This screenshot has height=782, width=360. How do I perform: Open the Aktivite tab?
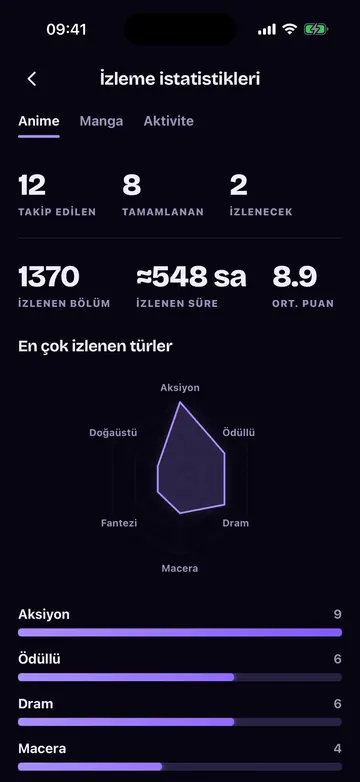pyautogui.click(x=169, y=121)
